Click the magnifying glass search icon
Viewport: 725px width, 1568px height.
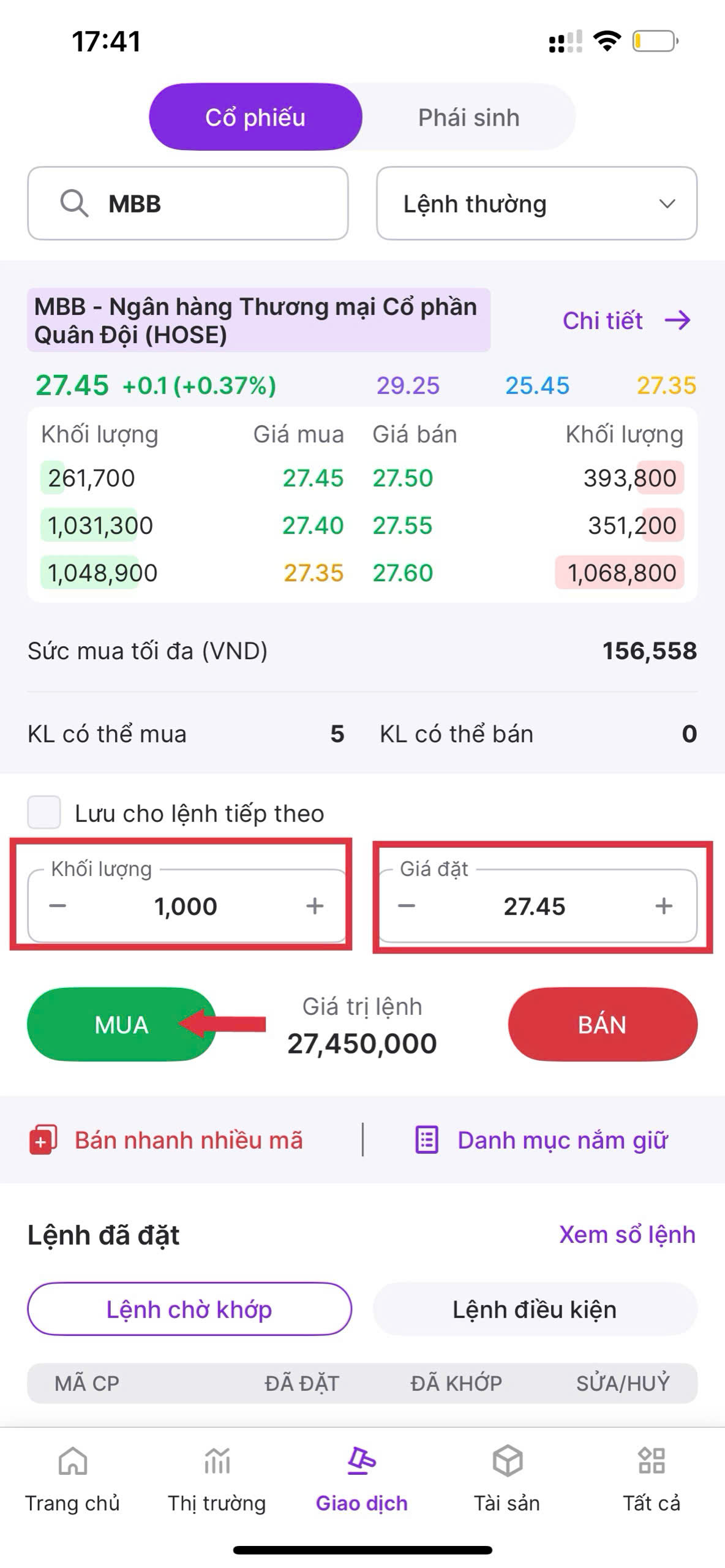click(73, 203)
